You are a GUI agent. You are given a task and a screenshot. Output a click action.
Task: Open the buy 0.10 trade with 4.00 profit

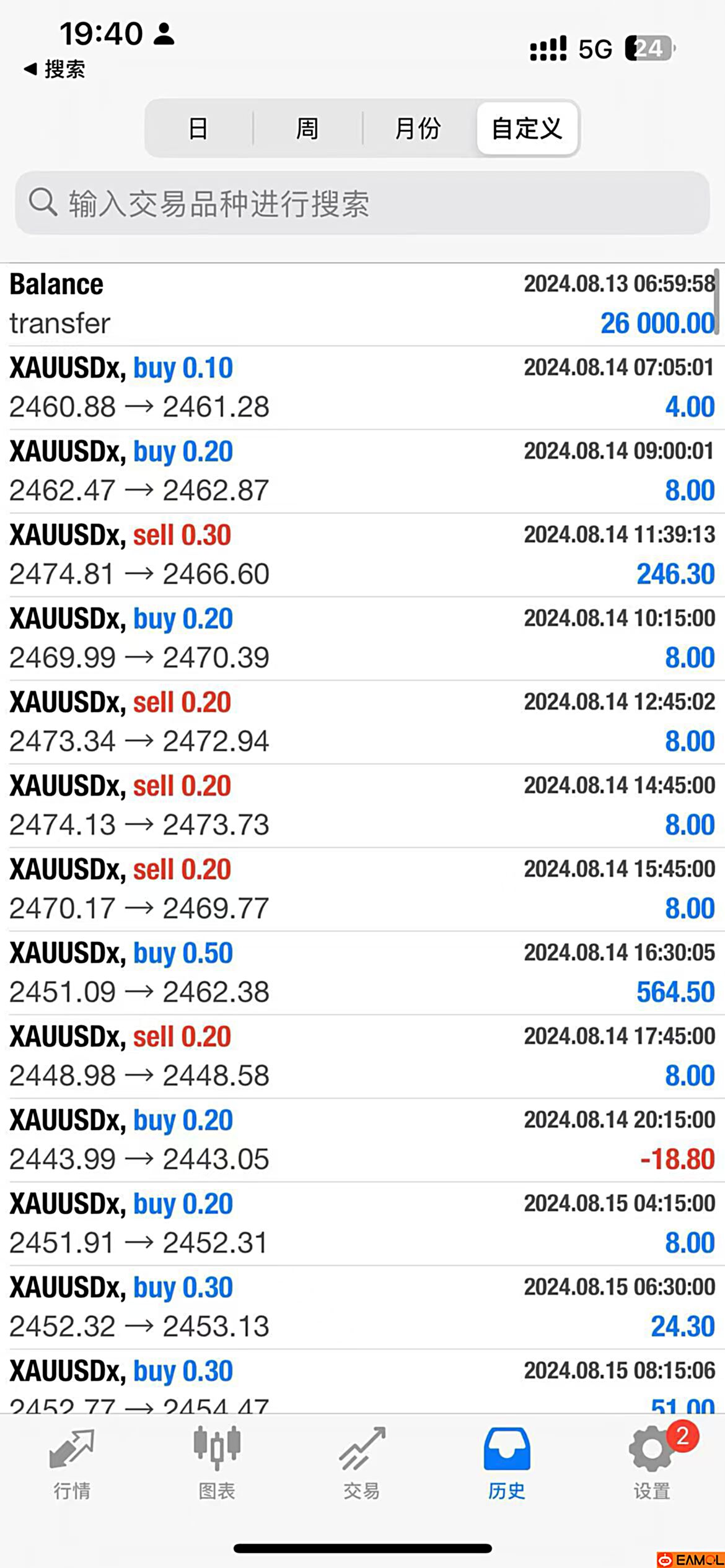[362, 388]
